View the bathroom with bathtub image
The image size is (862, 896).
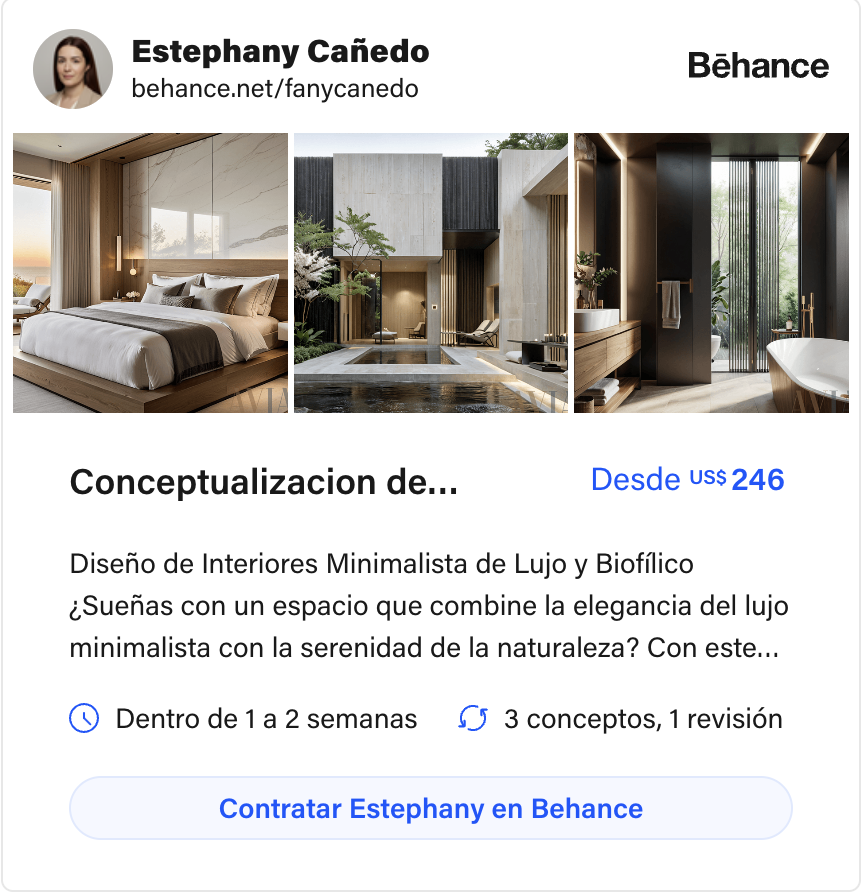point(711,273)
